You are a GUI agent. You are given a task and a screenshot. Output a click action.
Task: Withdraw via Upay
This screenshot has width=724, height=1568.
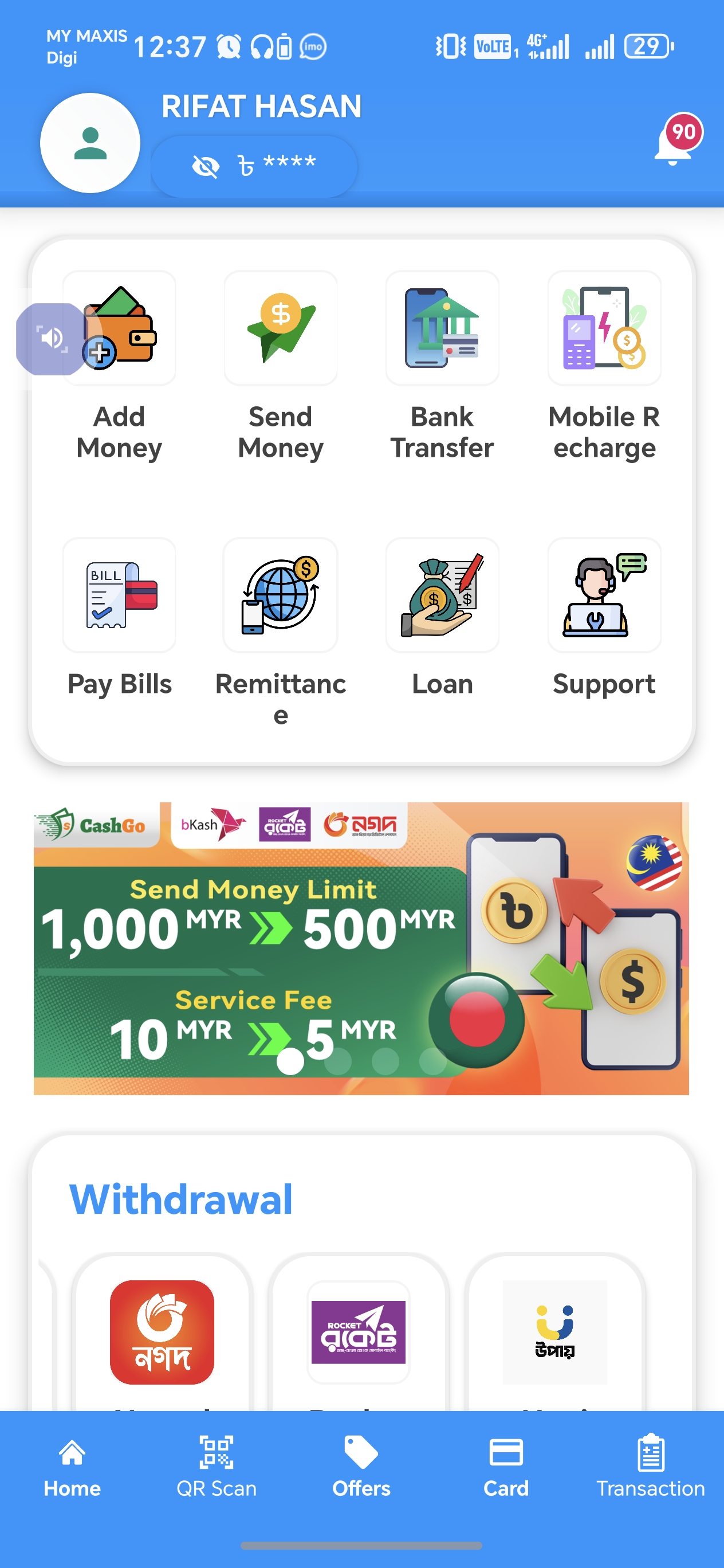click(555, 1332)
